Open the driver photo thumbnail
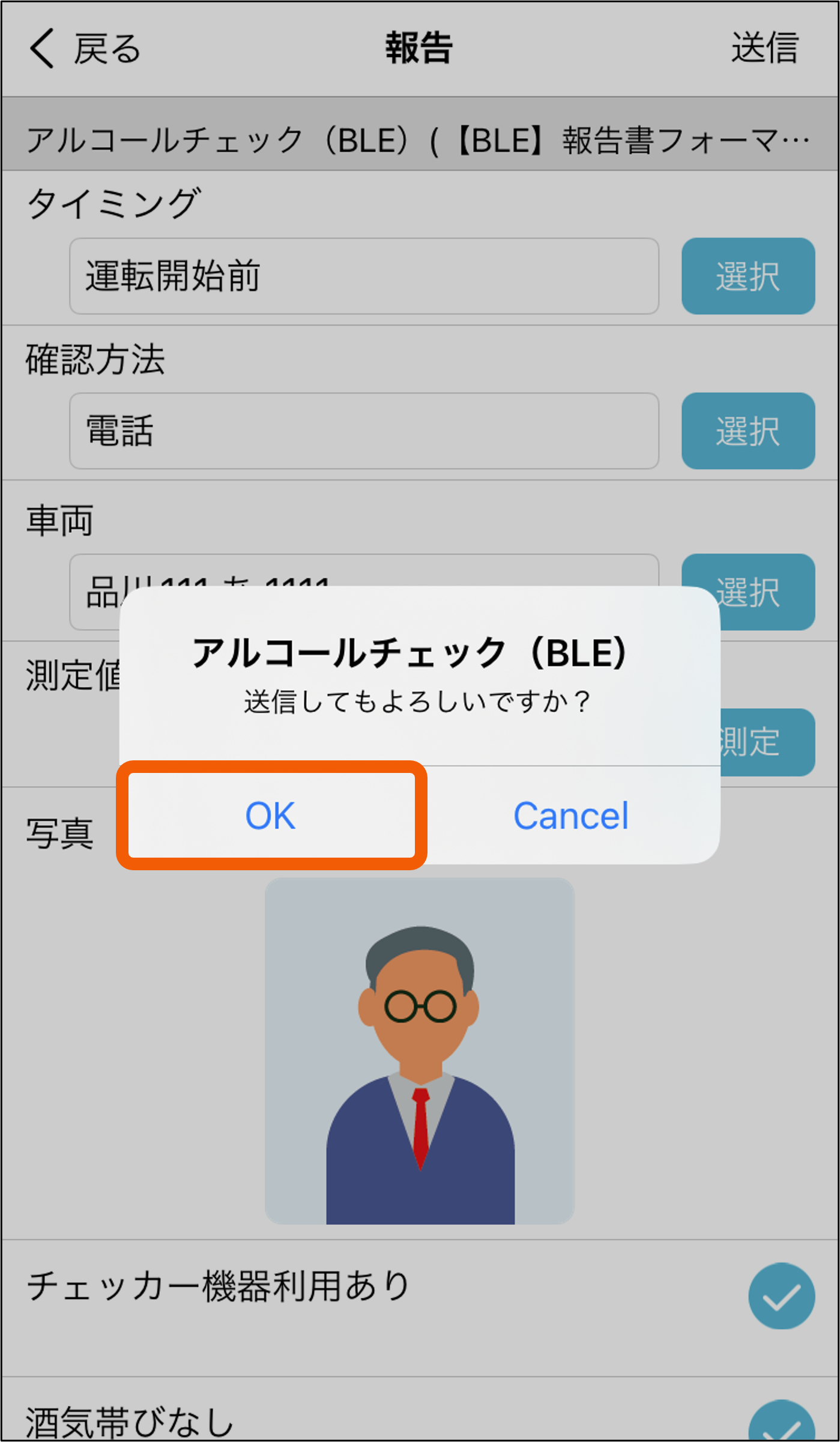 (x=420, y=1050)
